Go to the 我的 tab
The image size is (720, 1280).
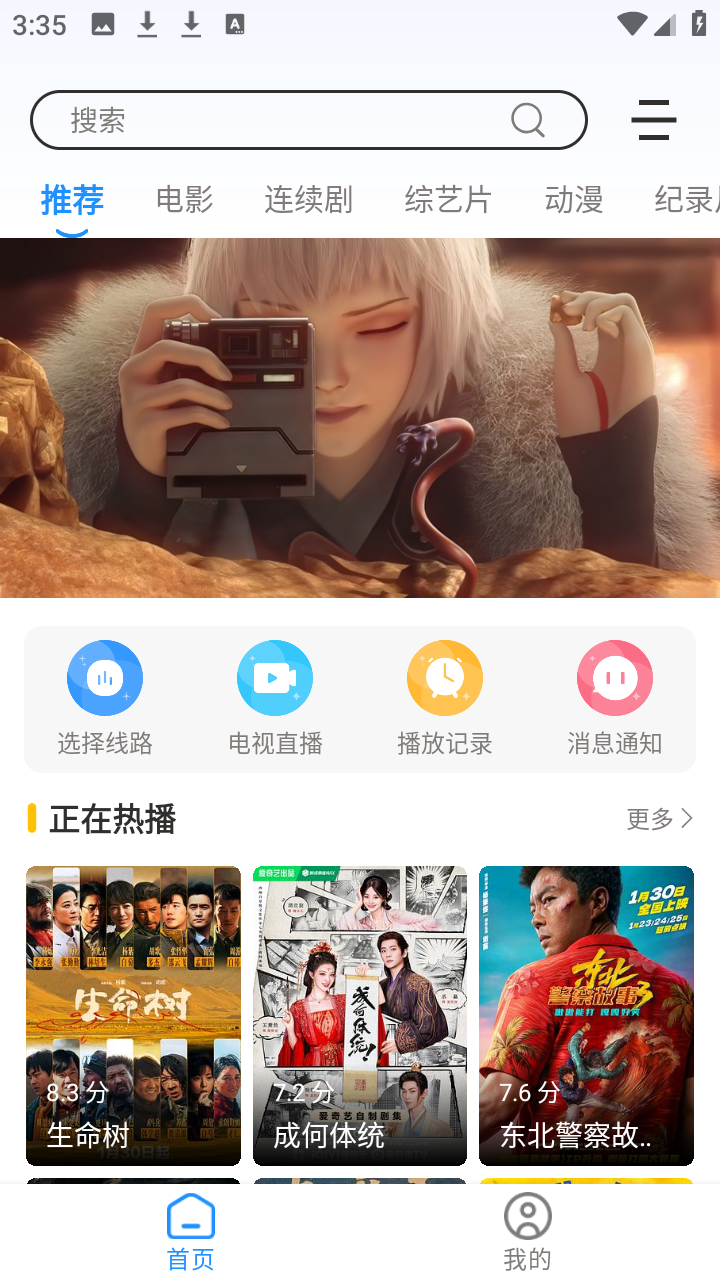(528, 1232)
